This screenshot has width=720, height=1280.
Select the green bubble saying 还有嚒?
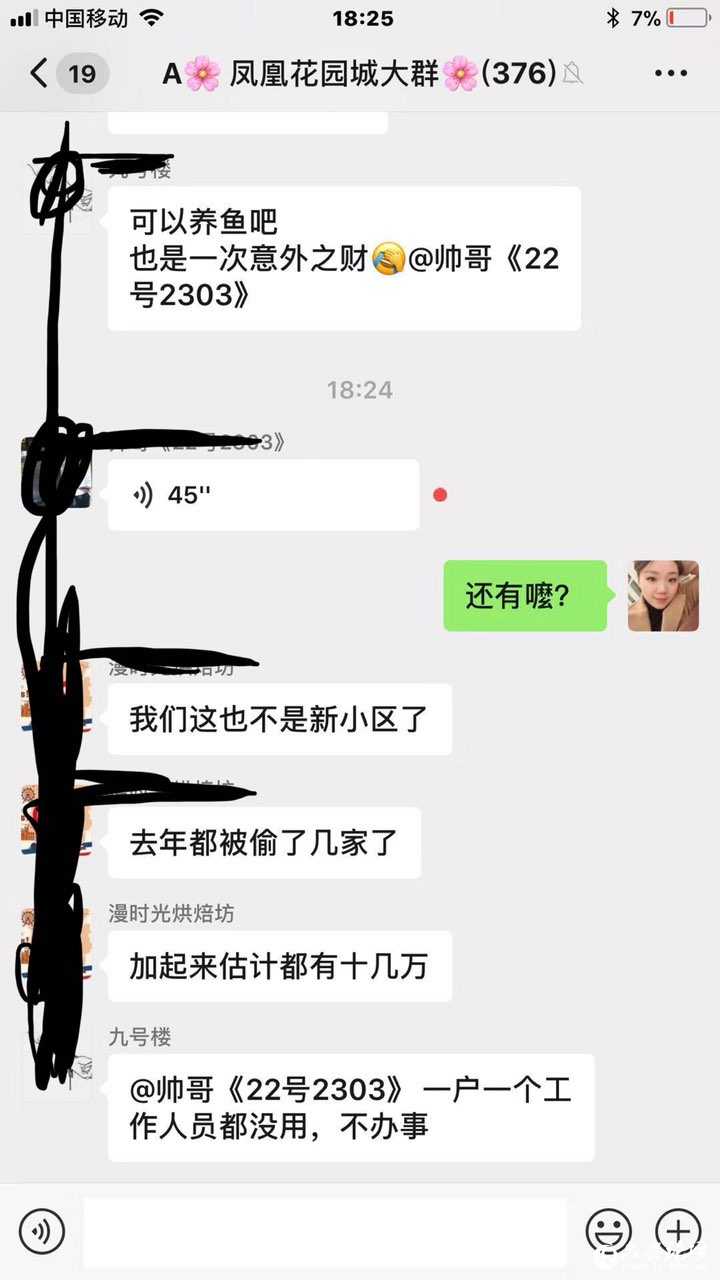click(525, 593)
